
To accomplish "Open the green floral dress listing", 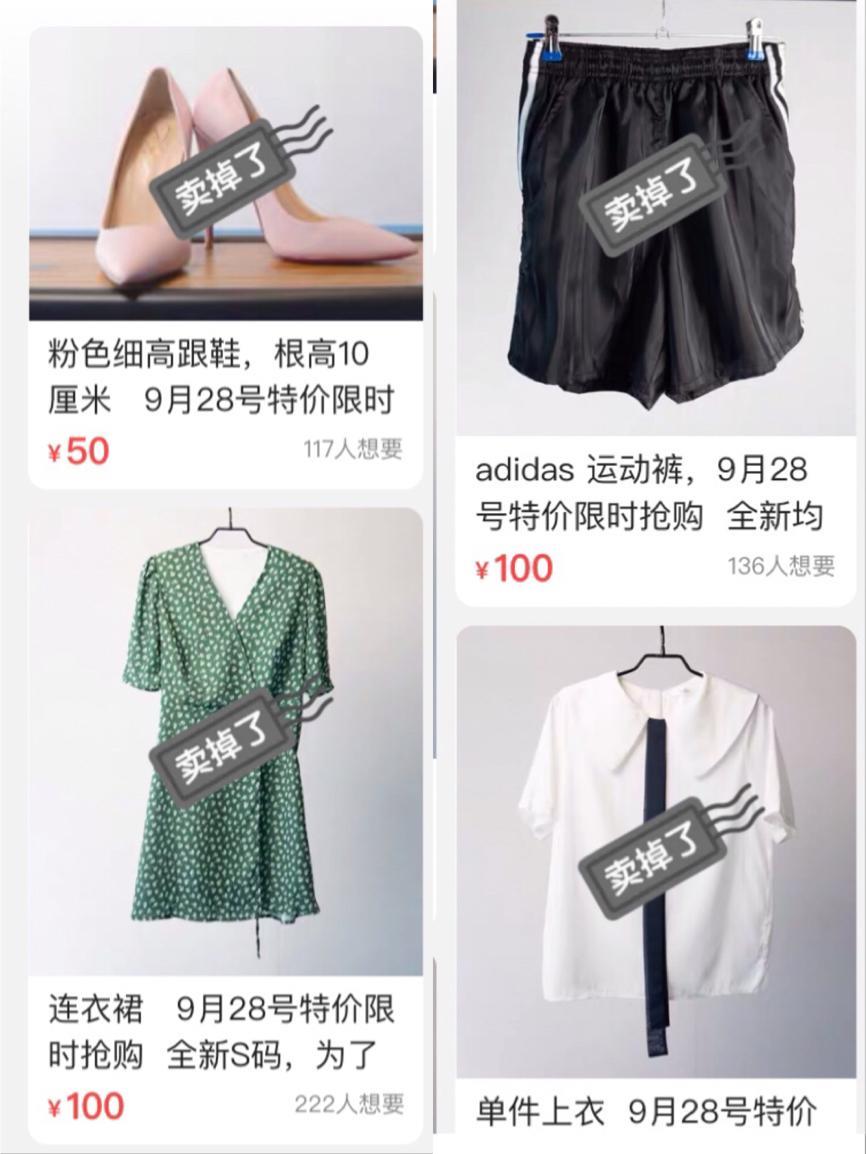I will point(225,740).
